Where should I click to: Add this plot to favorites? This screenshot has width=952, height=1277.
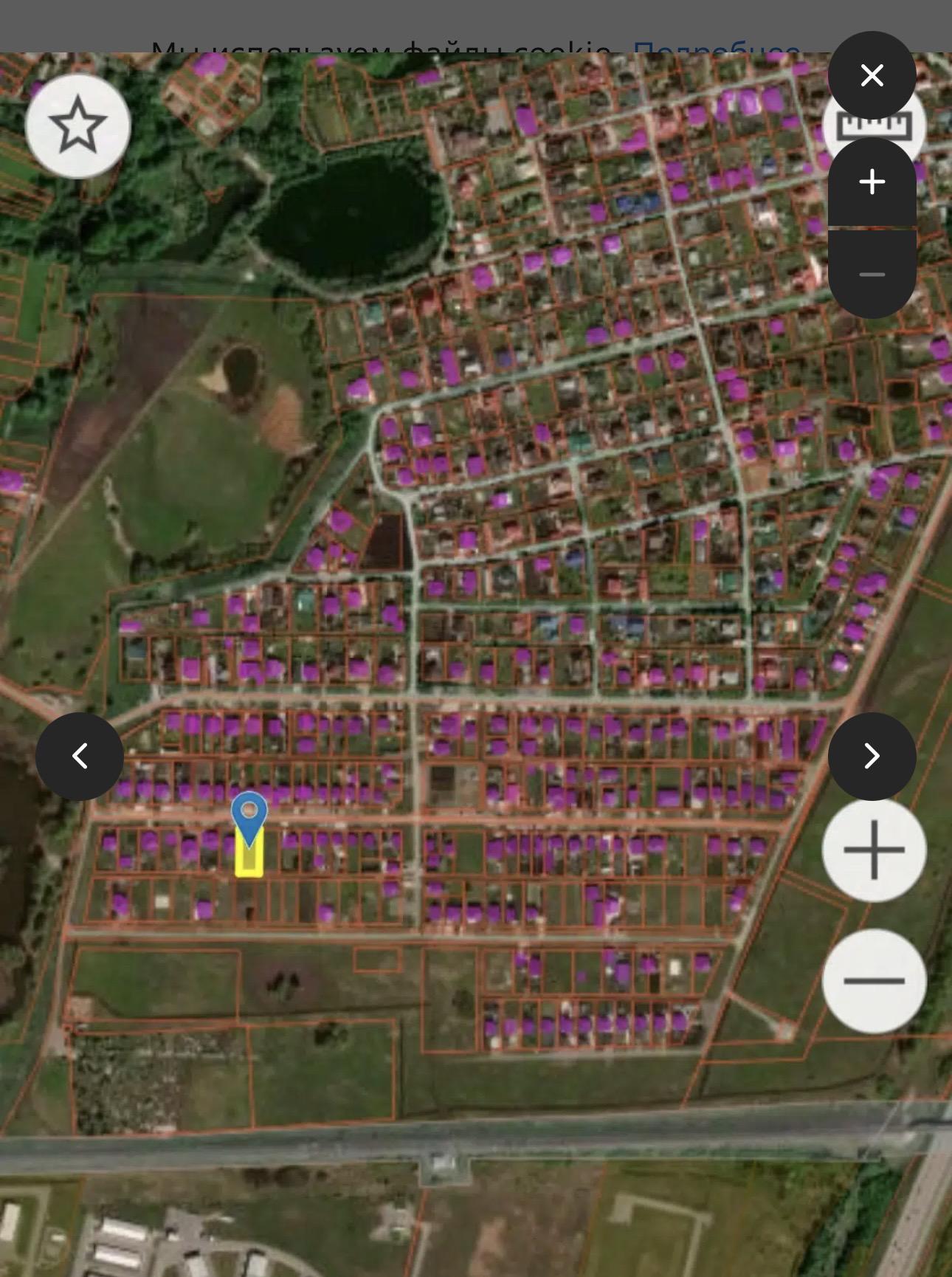[x=77, y=125]
